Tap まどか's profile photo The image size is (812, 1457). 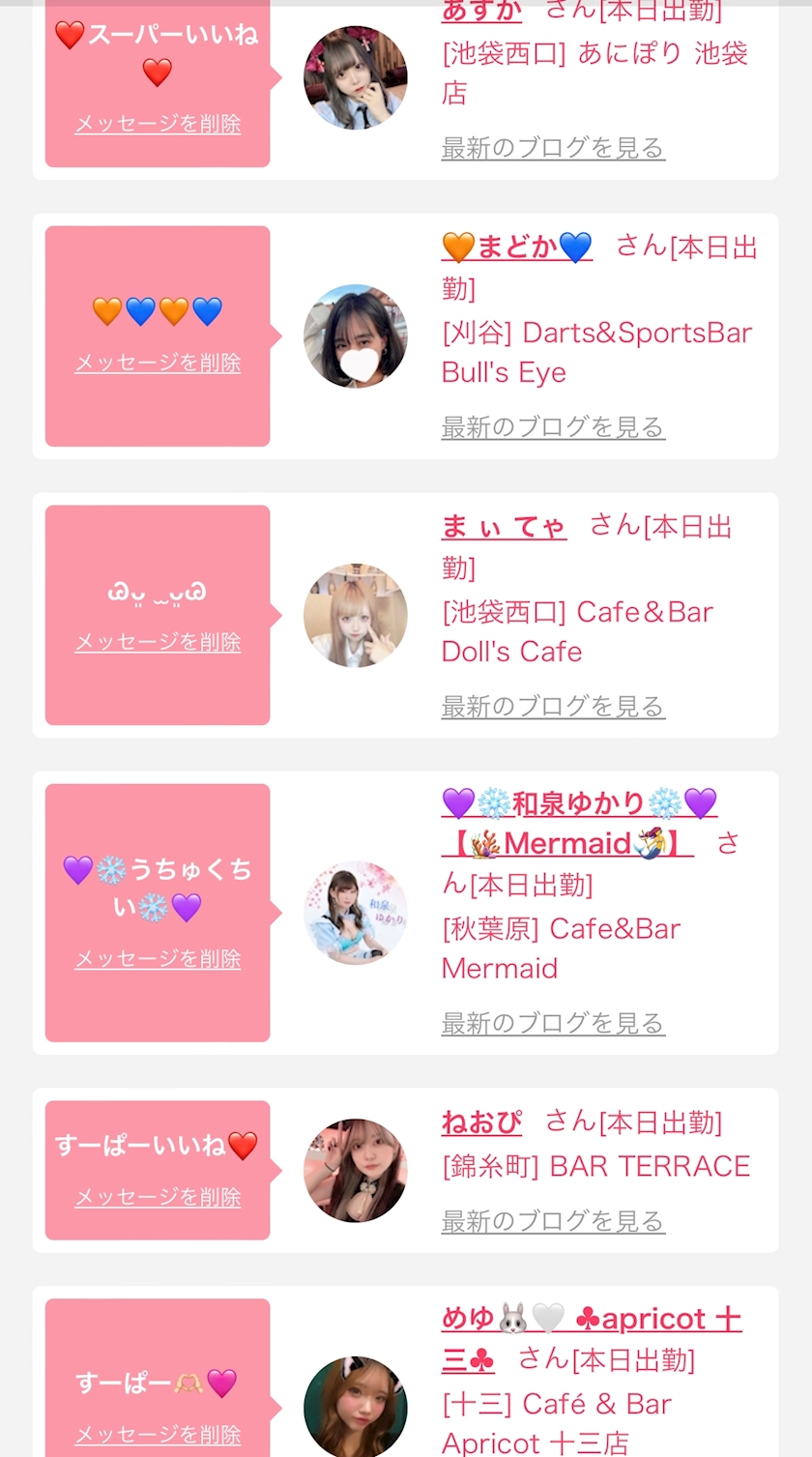point(355,336)
